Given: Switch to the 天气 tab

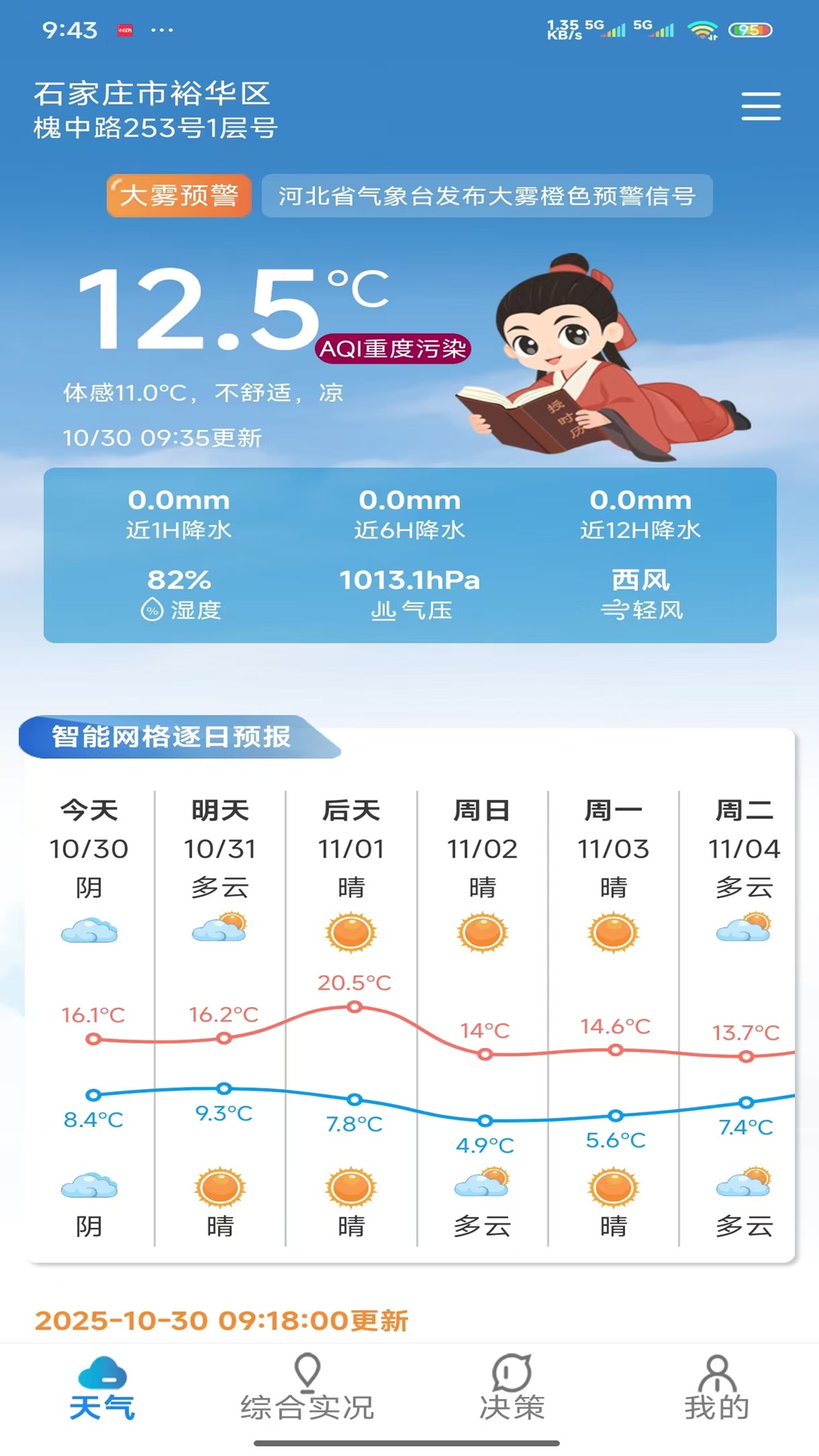Looking at the screenshot, I should [x=102, y=1389].
